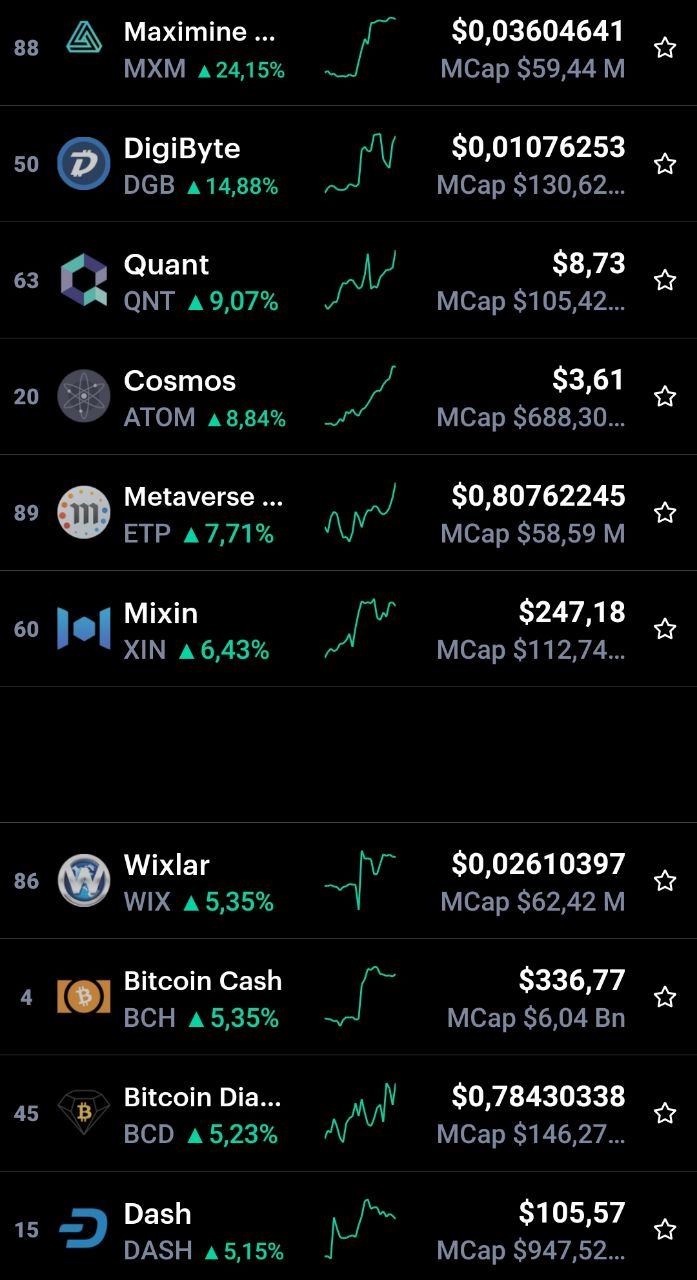697x1280 pixels.
Task: Add Dash to favorites with the star
Action: click(665, 1229)
